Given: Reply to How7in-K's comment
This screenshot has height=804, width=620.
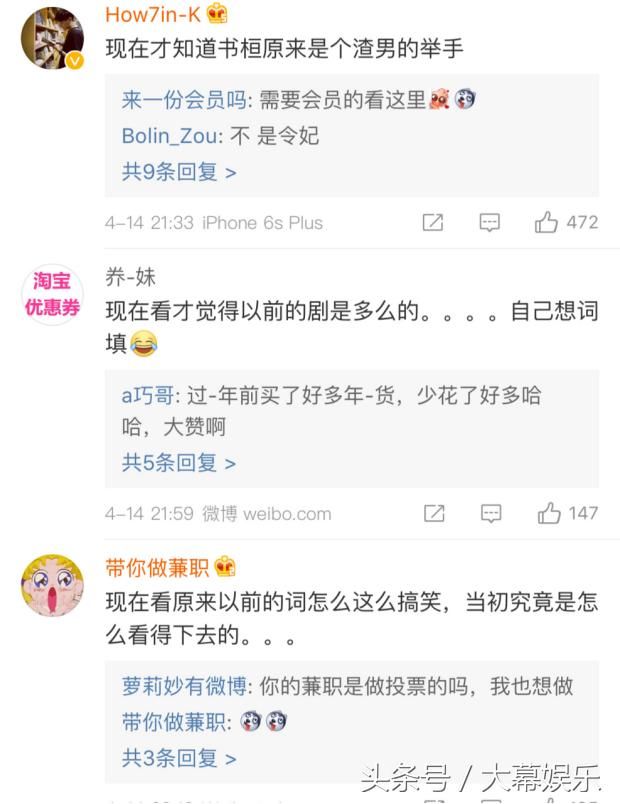Looking at the screenshot, I should tap(489, 222).
